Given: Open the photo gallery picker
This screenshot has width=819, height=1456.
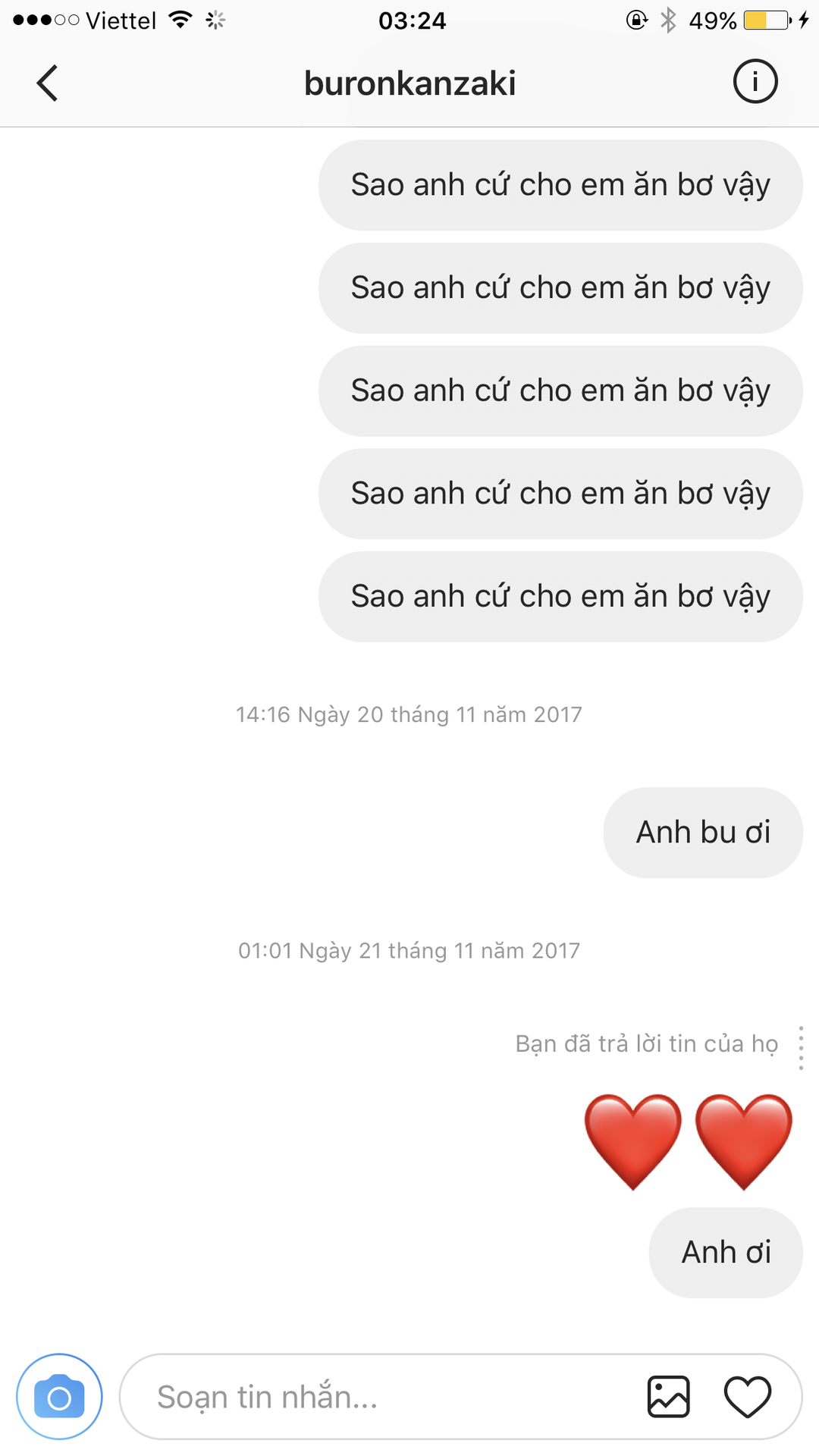Looking at the screenshot, I should coord(668,1396).
